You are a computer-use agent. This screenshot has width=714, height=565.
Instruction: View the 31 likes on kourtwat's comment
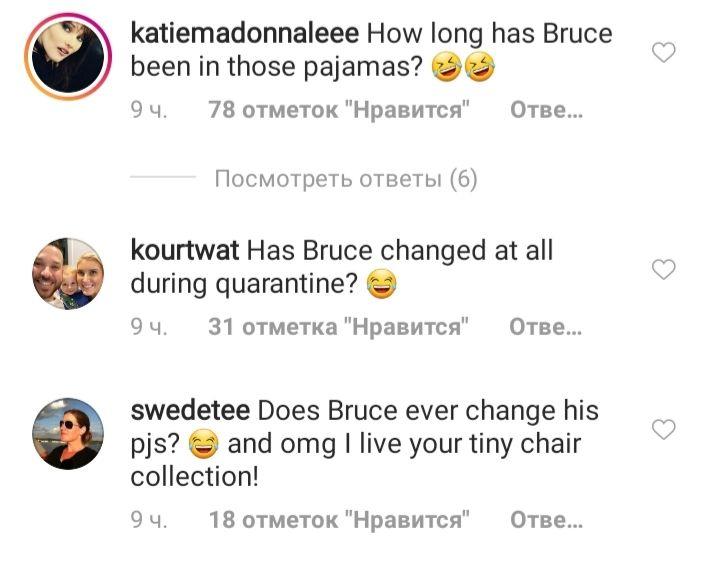pos(339,327)
